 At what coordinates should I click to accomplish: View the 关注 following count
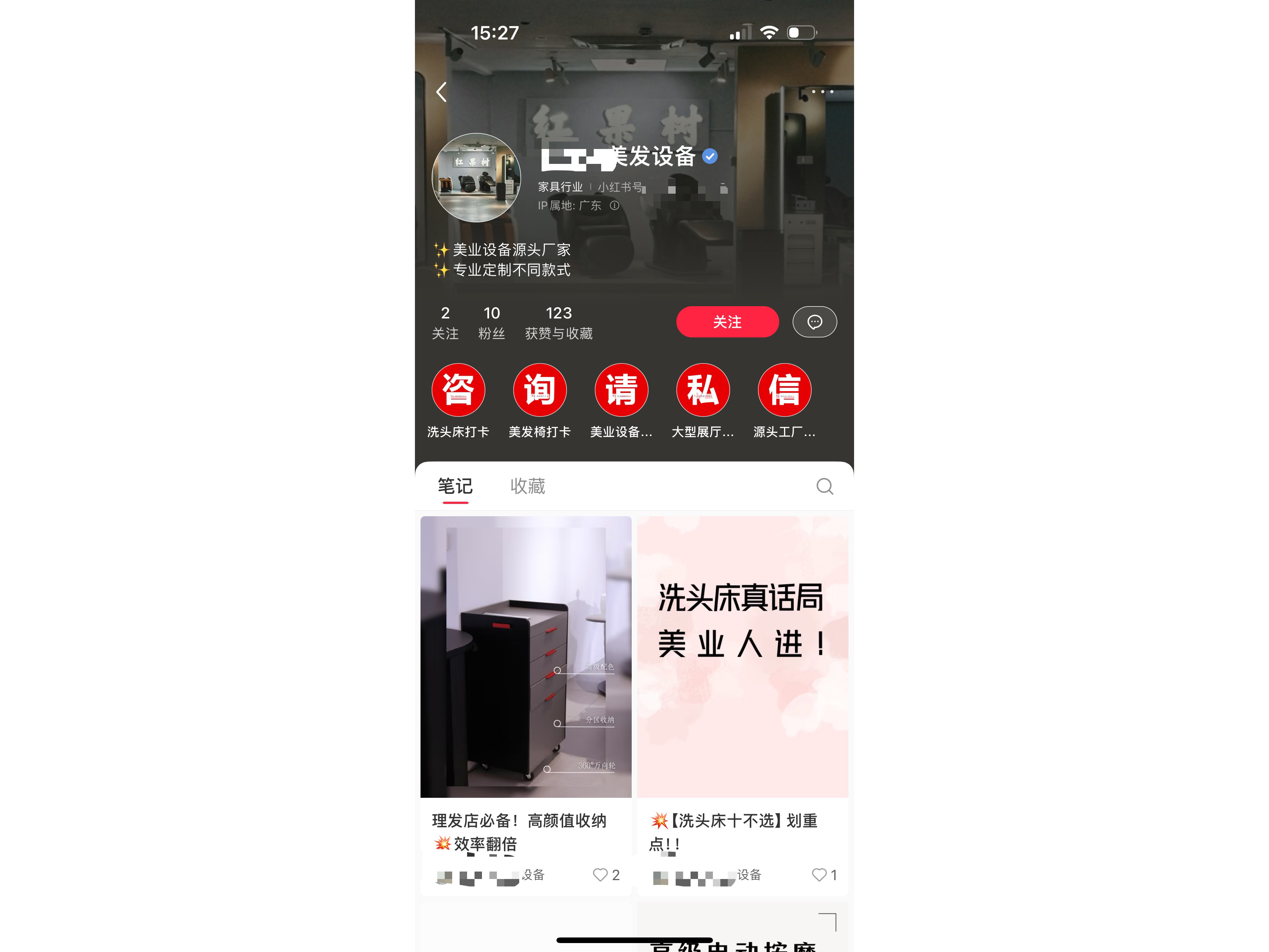click(445, 323)
